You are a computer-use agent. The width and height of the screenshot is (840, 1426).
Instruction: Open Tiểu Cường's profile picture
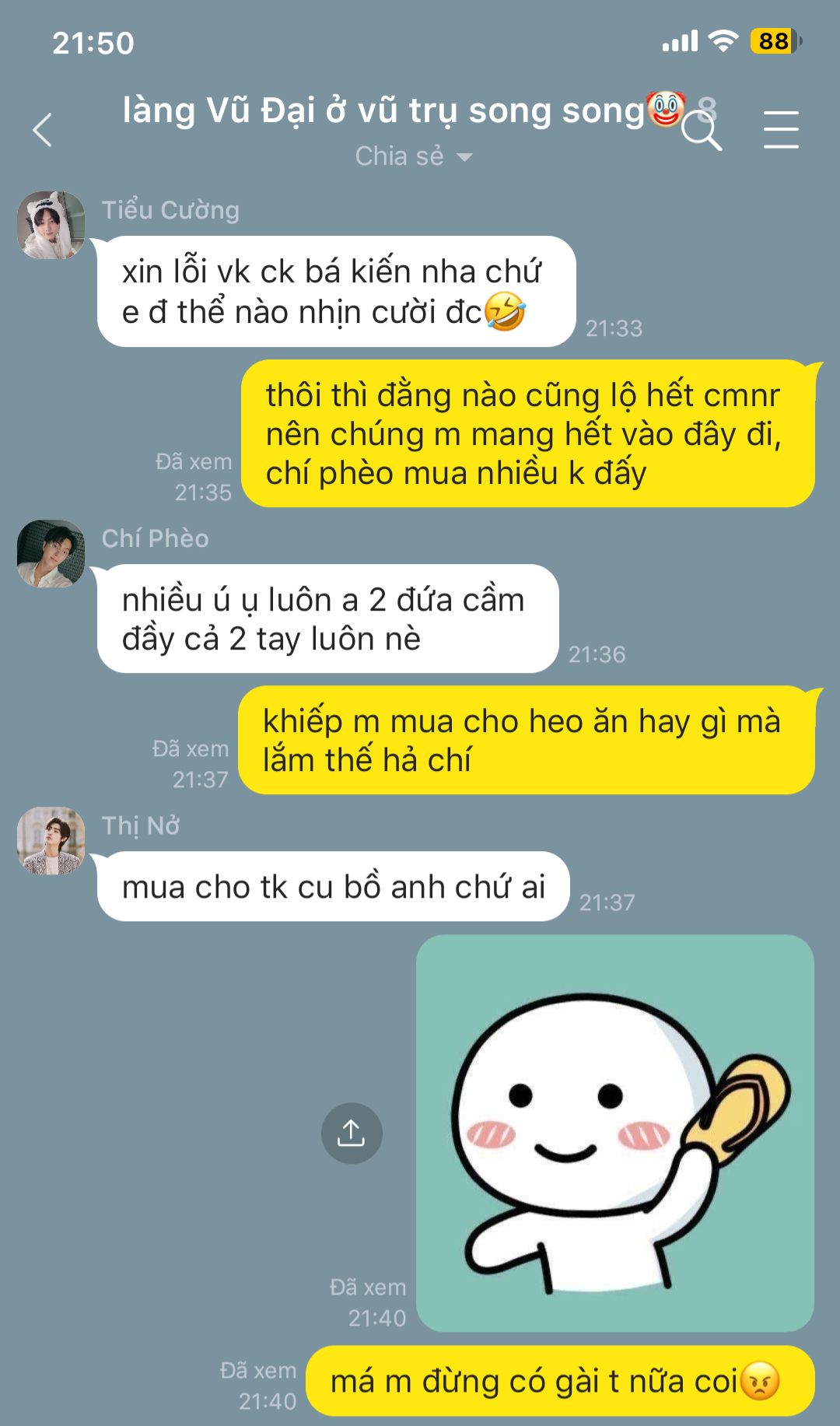[x=51, y=225]
